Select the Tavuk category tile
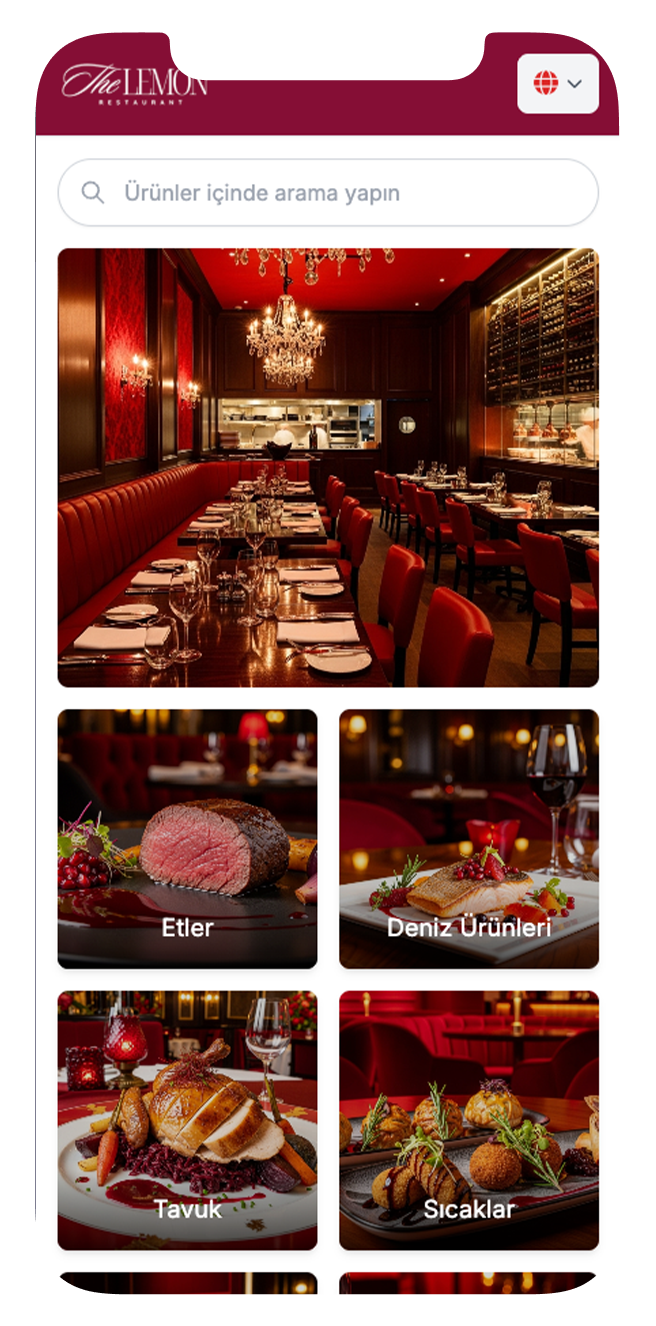The image size is (656, 1326). (187, 1120)
